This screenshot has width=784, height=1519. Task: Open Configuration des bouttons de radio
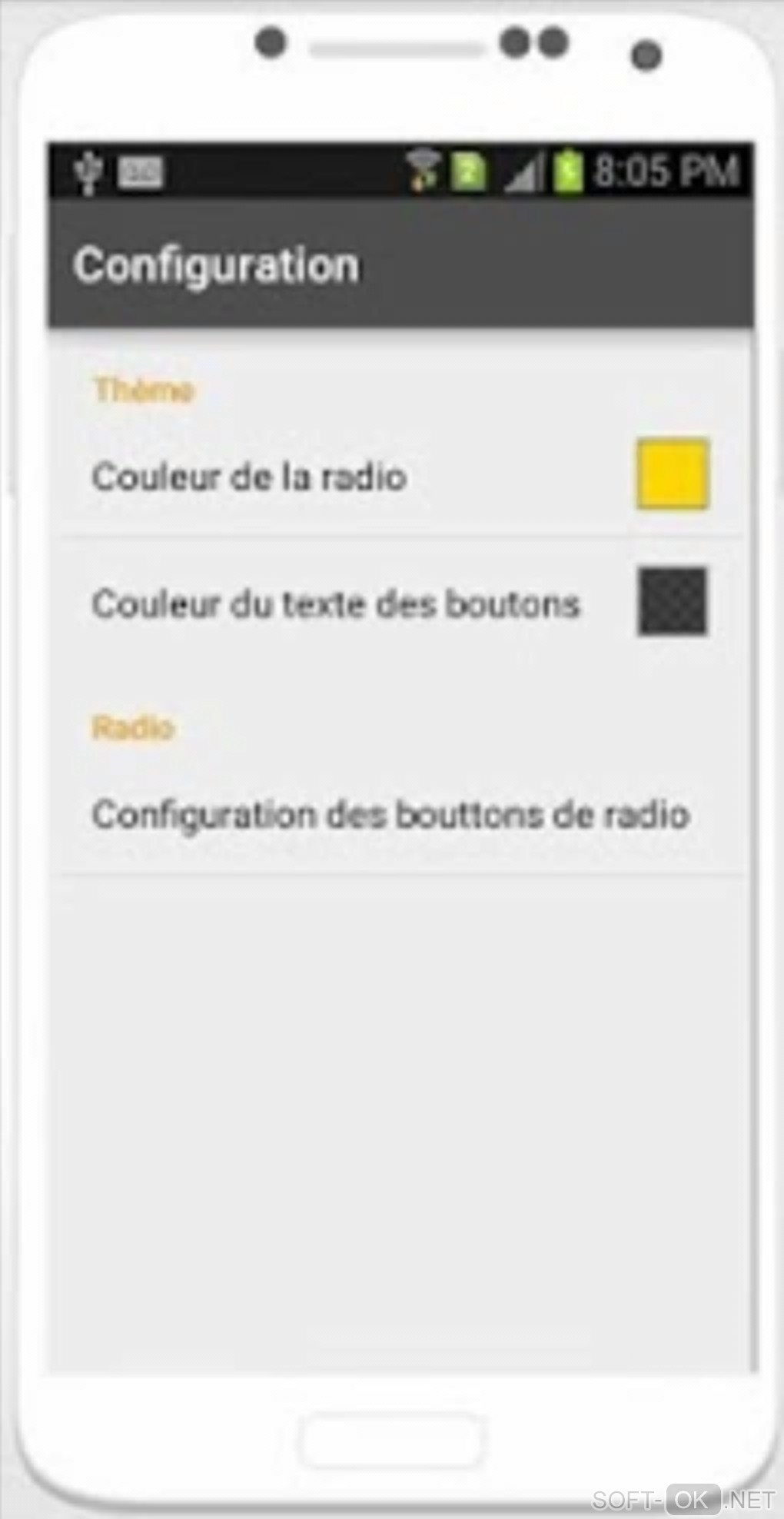point(390,815)
